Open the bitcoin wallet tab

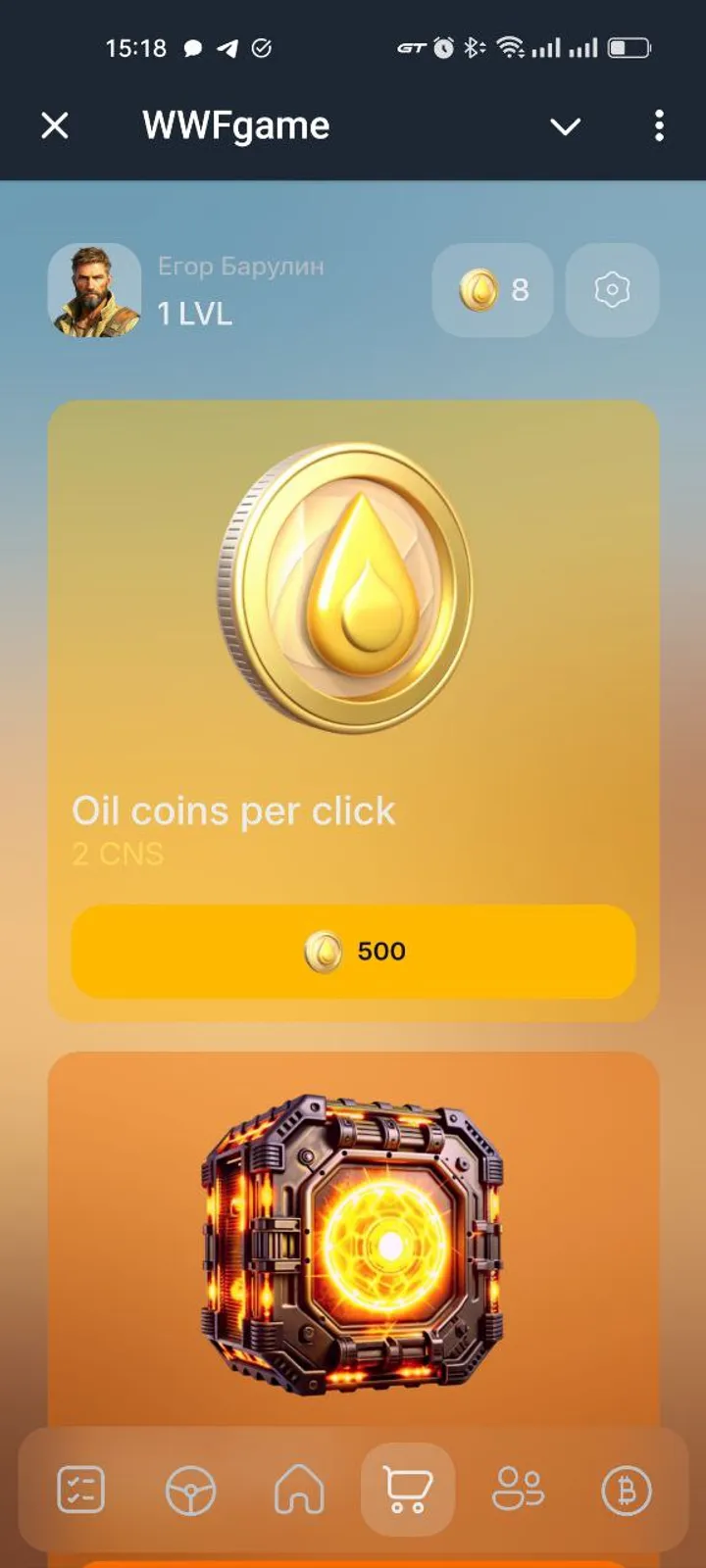tap(626, 1491)
